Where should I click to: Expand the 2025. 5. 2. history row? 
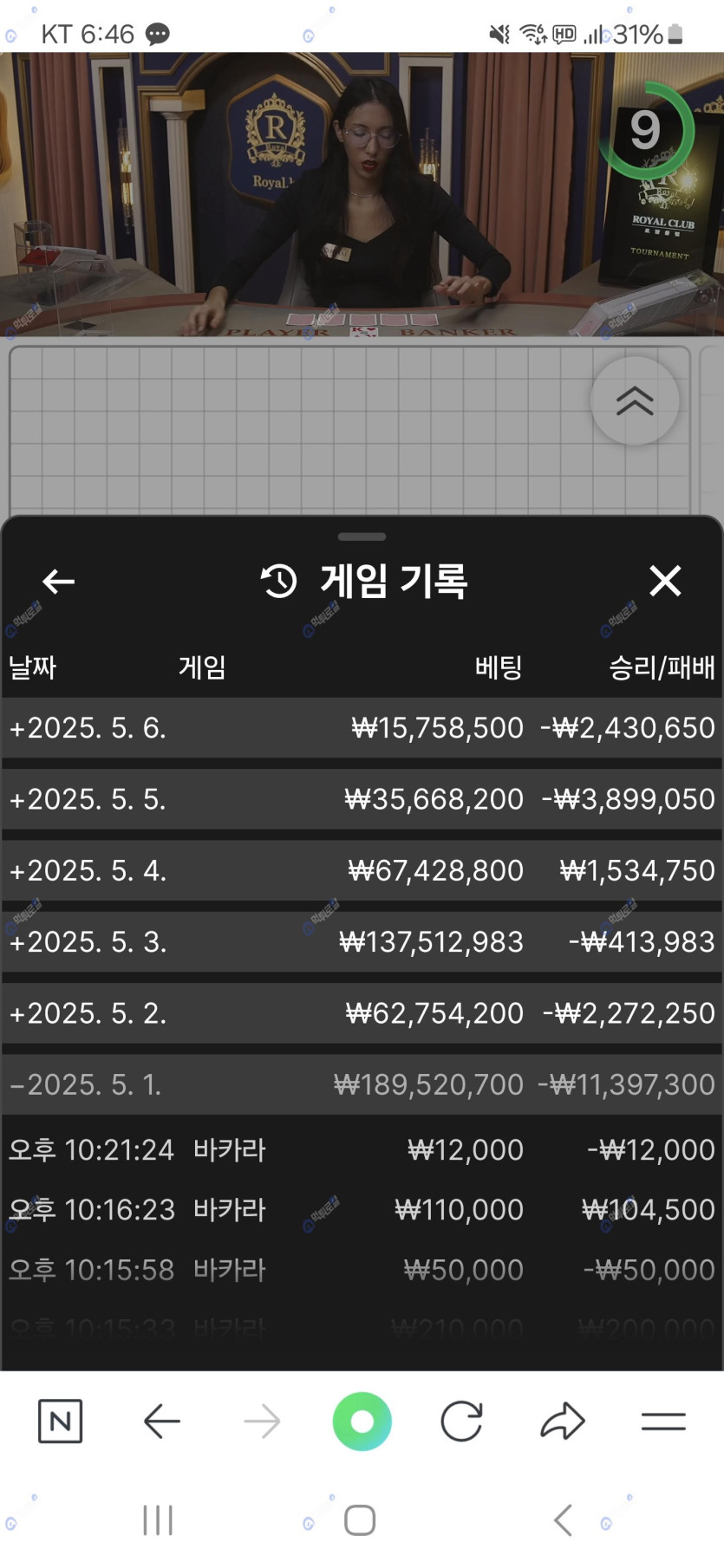362,1012
